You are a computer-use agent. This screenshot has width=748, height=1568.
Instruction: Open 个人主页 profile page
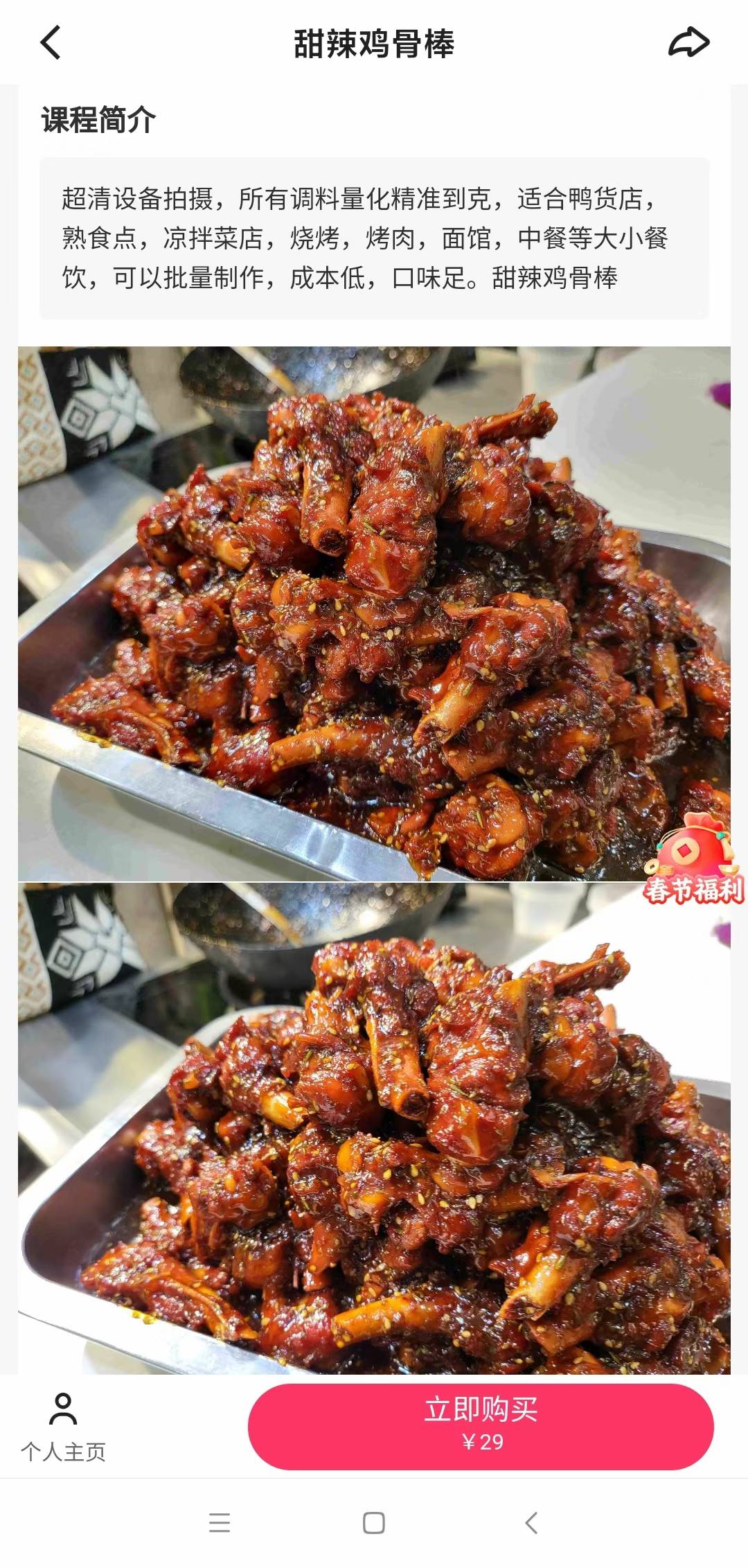point(63,1427)
